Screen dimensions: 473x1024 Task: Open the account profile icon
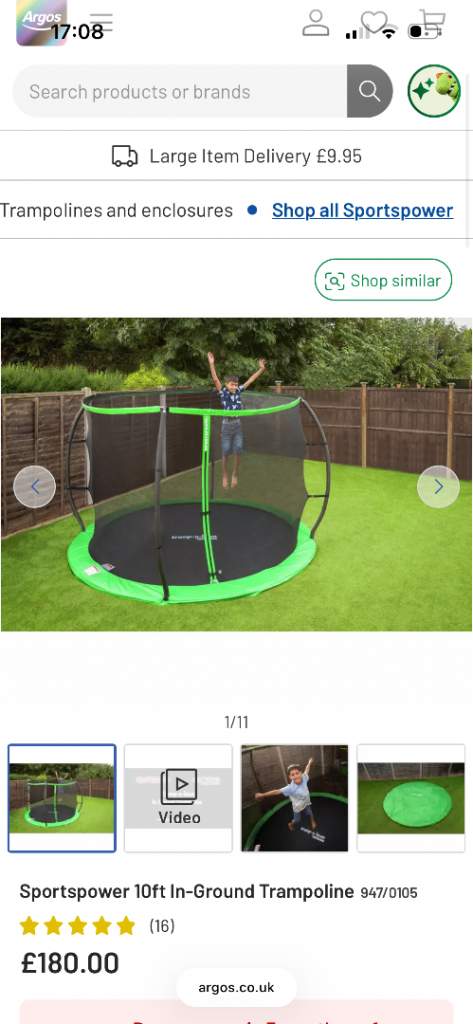316,23
